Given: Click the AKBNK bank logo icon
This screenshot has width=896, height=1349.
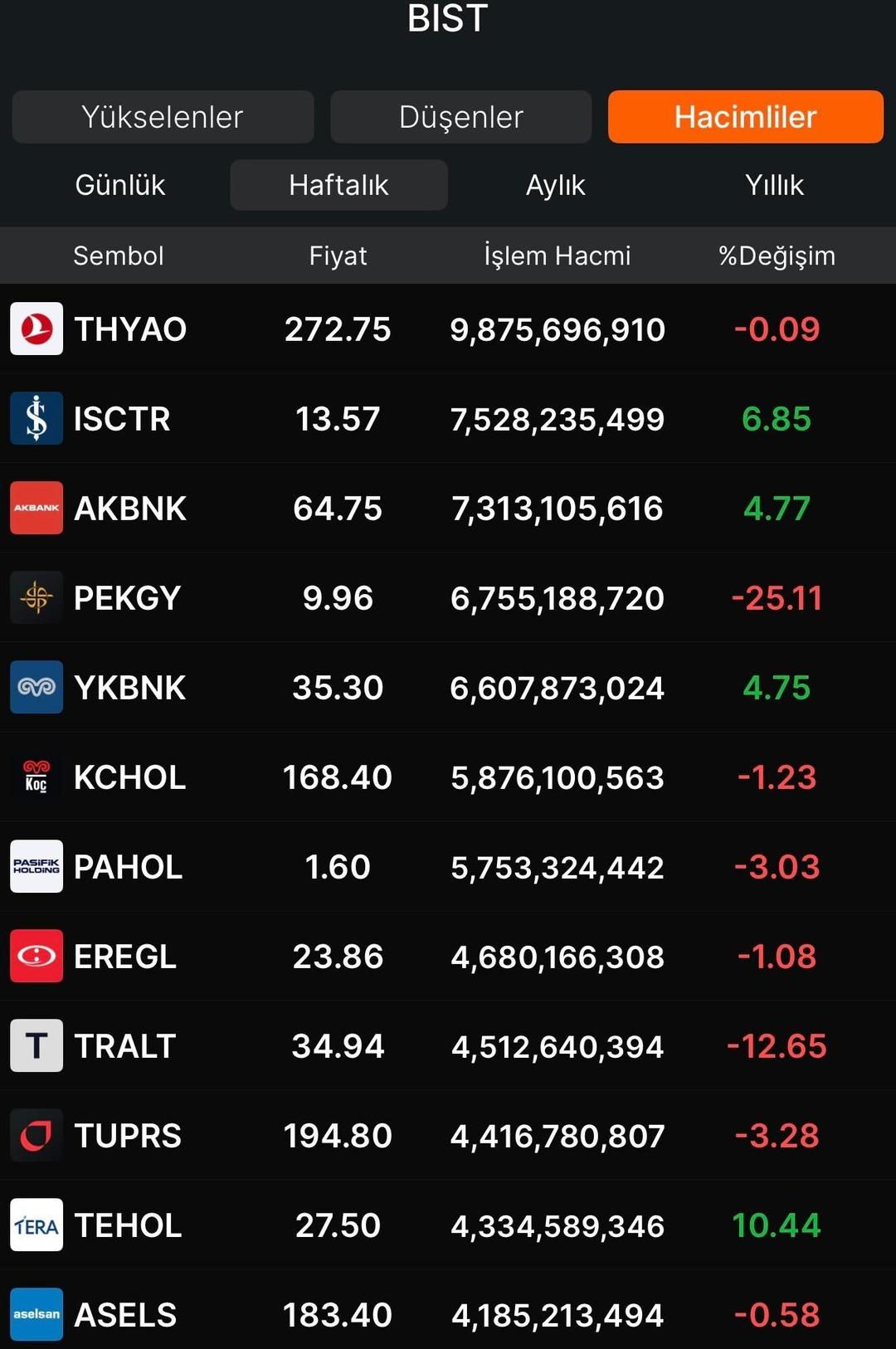Looking at the screenshot, I should (x=37, y=508).
